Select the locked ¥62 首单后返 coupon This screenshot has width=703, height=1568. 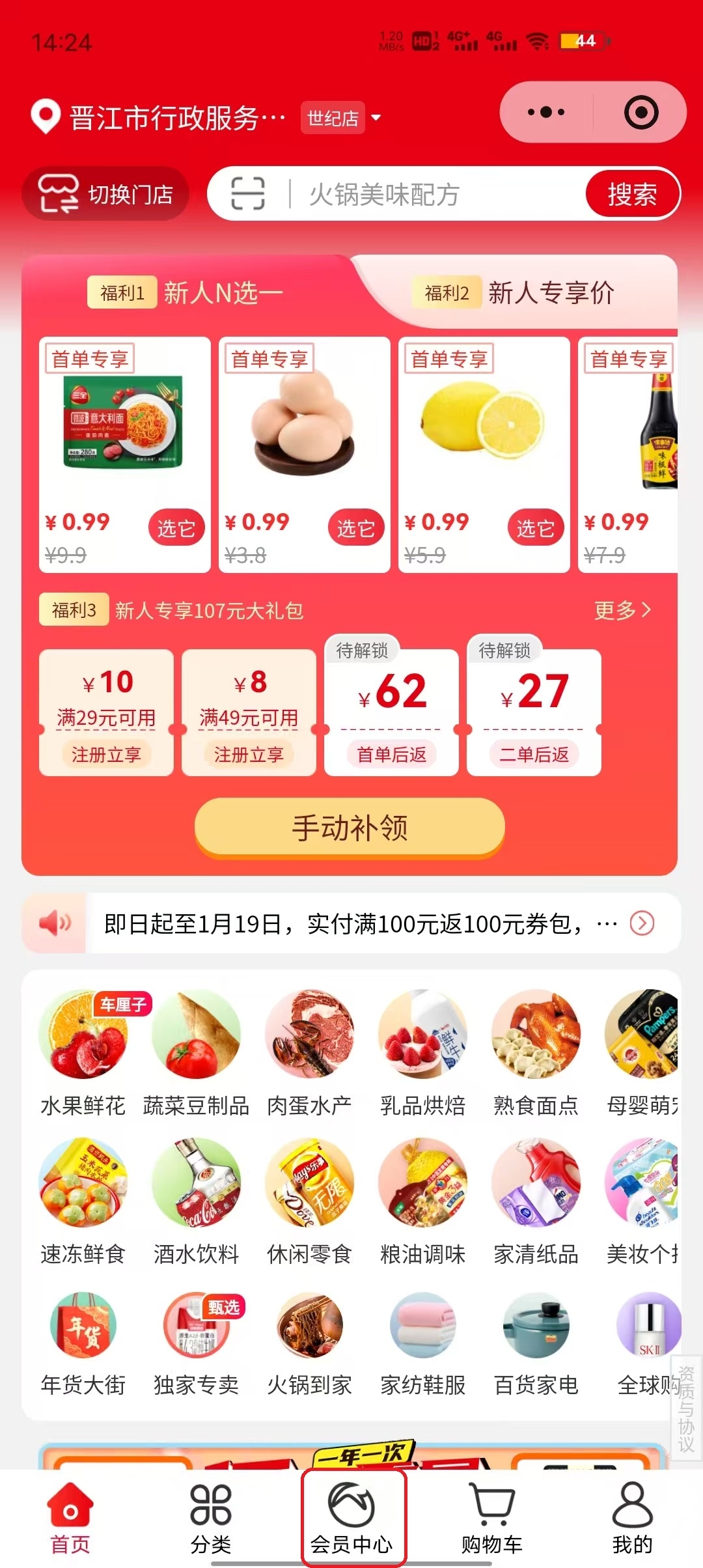[391, 703]
